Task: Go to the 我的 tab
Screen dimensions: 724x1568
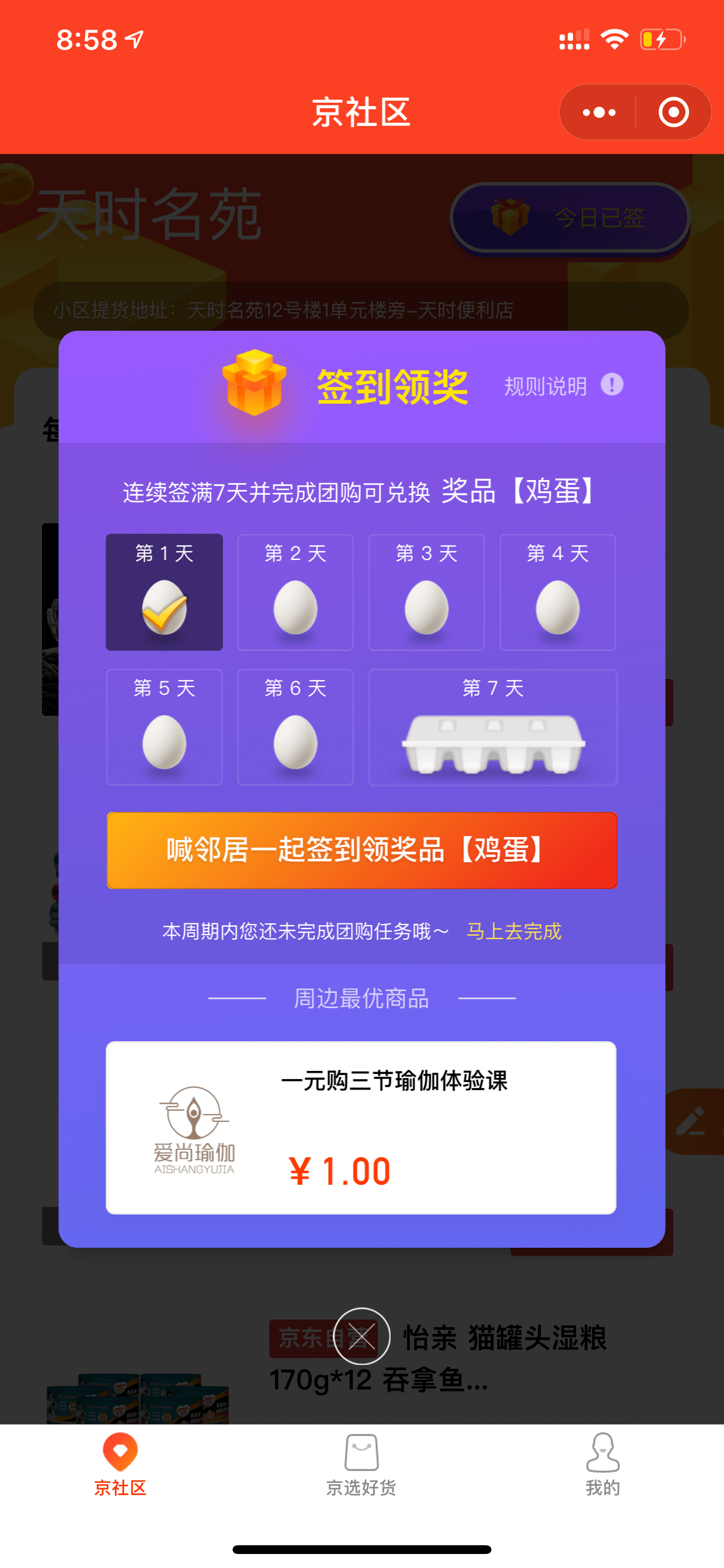Action: [602, 1465]
